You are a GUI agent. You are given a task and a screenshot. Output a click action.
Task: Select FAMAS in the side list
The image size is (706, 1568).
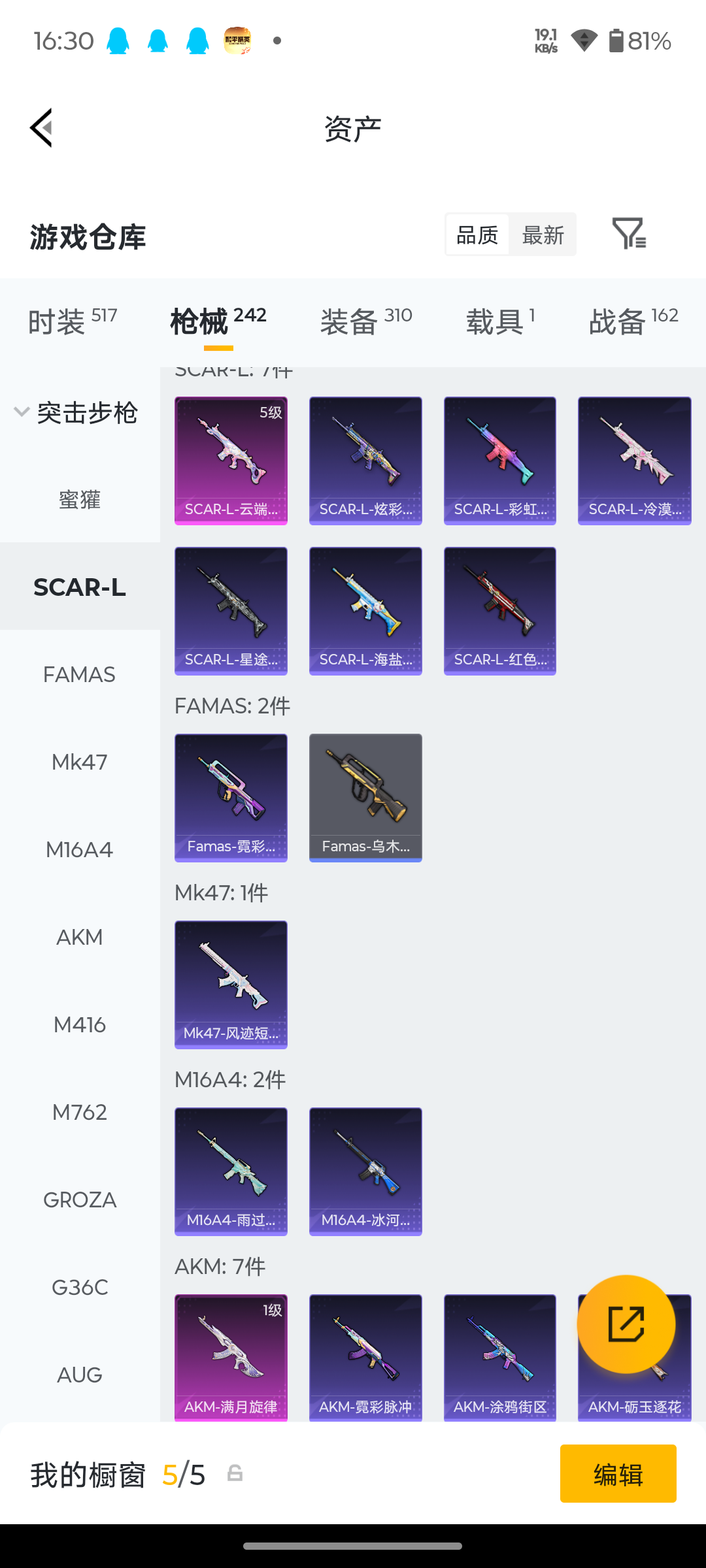coord(80,674)
